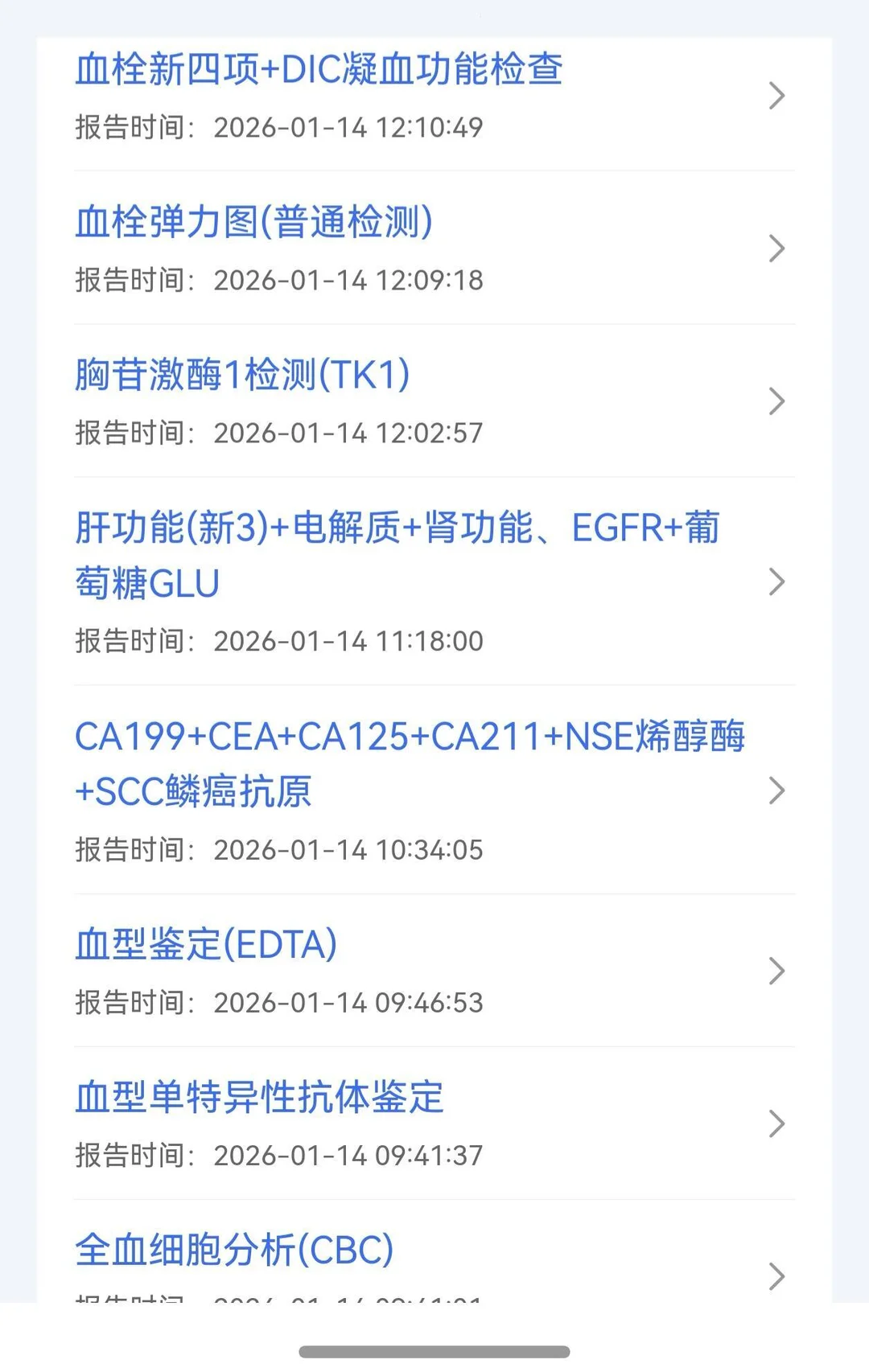
Task: Open the 血栓新四项+DIC凝血功能检查 report
Action: coord(319,71)
